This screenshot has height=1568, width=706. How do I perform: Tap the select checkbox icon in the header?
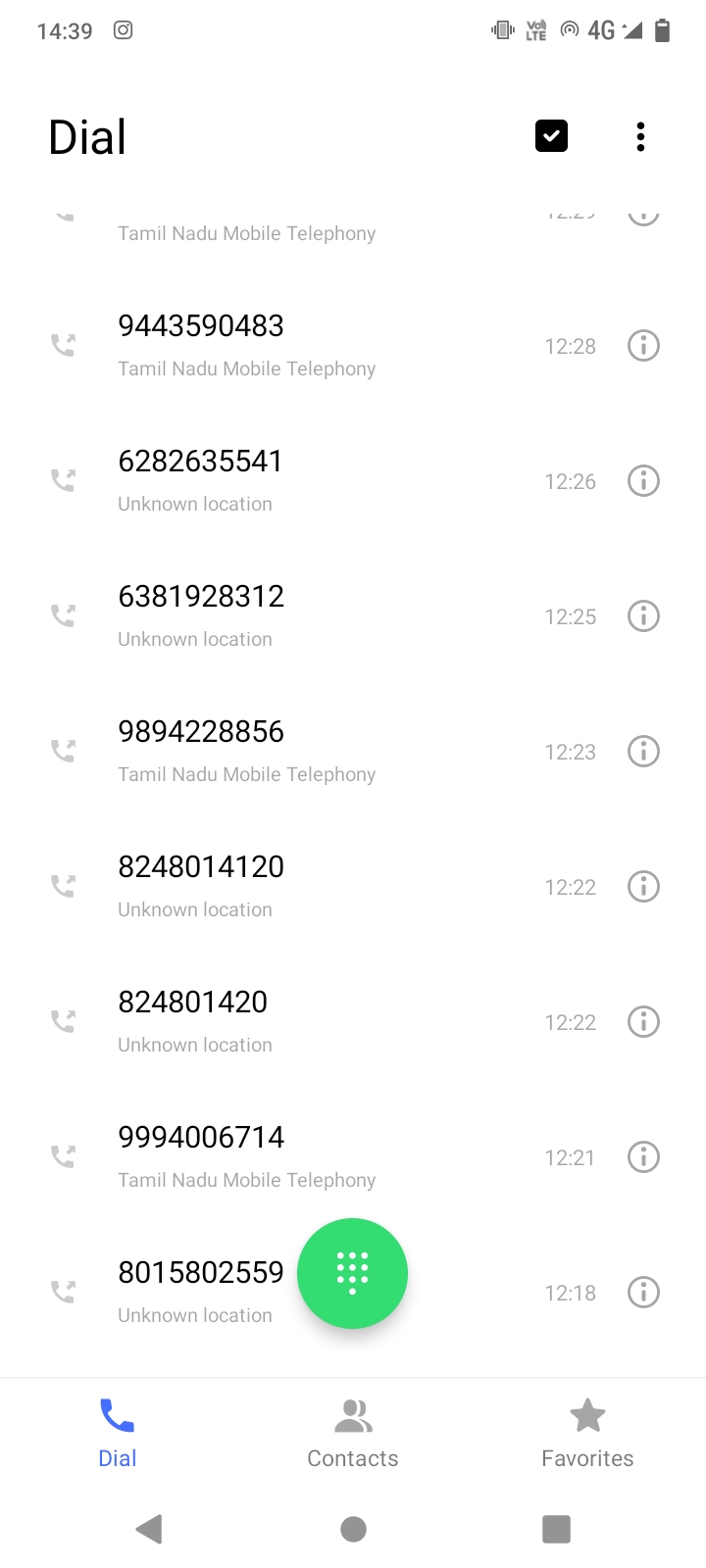click(x=551, y=136)
